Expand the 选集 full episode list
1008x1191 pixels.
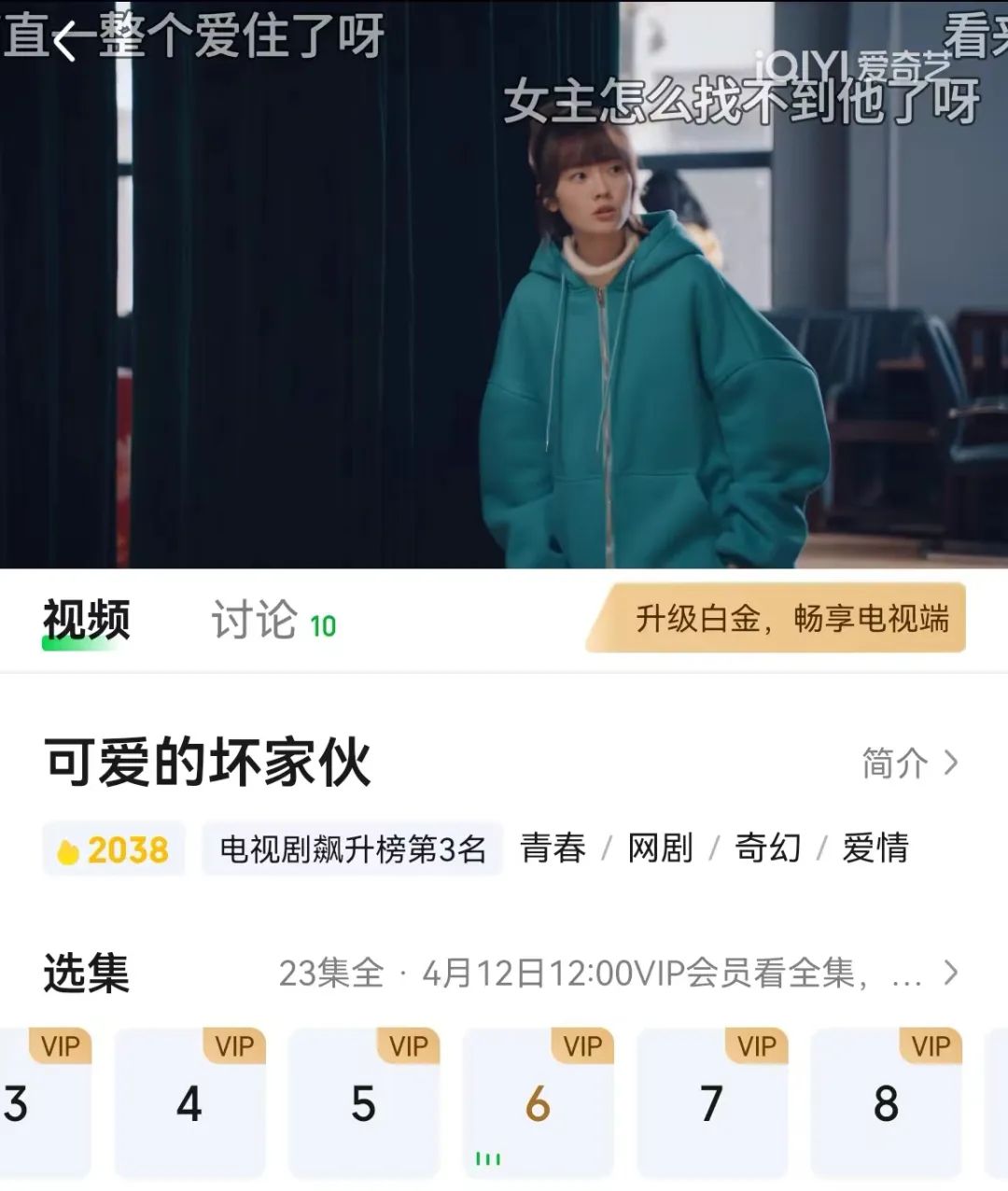point(949,973)
